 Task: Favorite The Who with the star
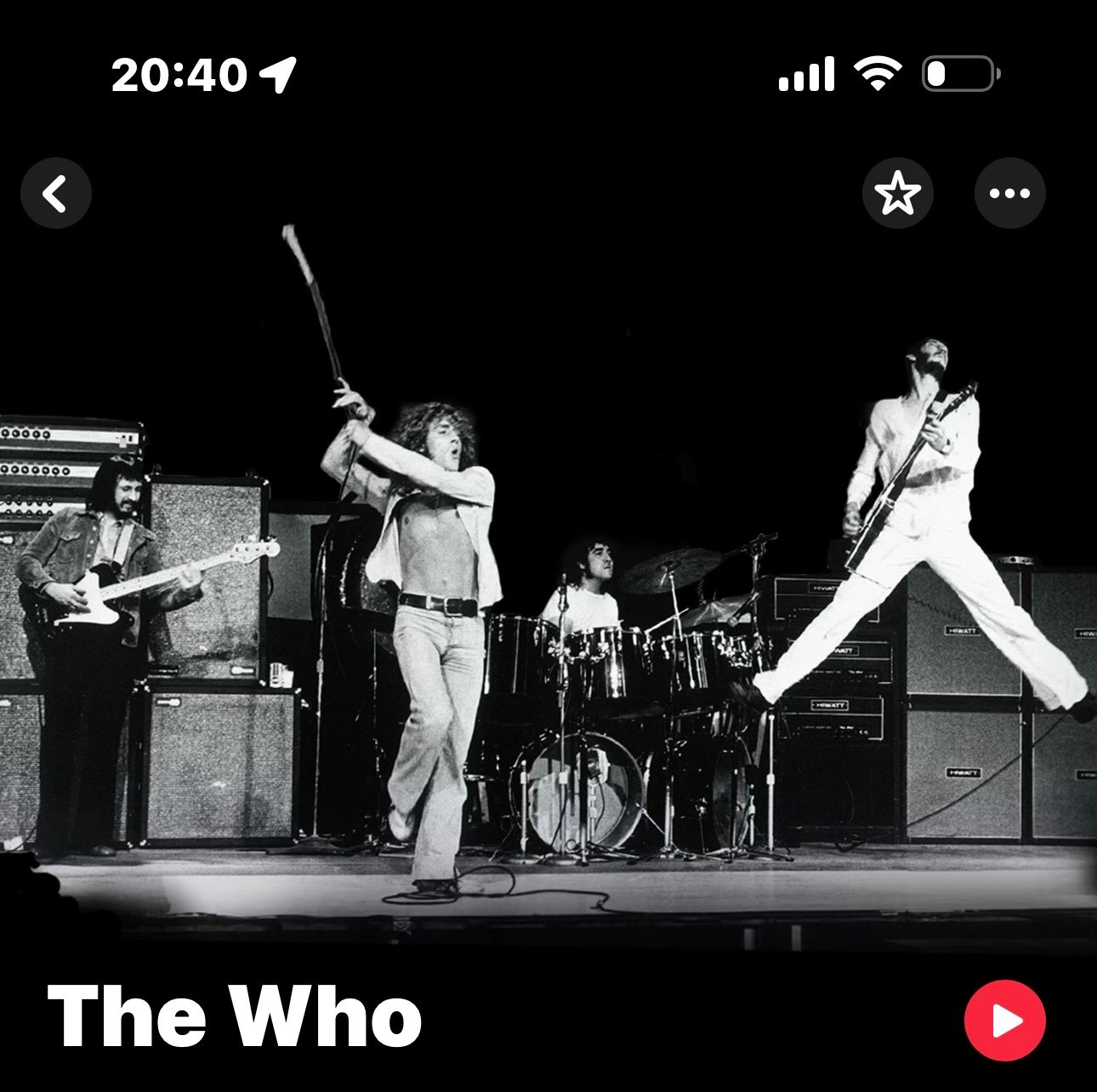[x=897, y=194]
